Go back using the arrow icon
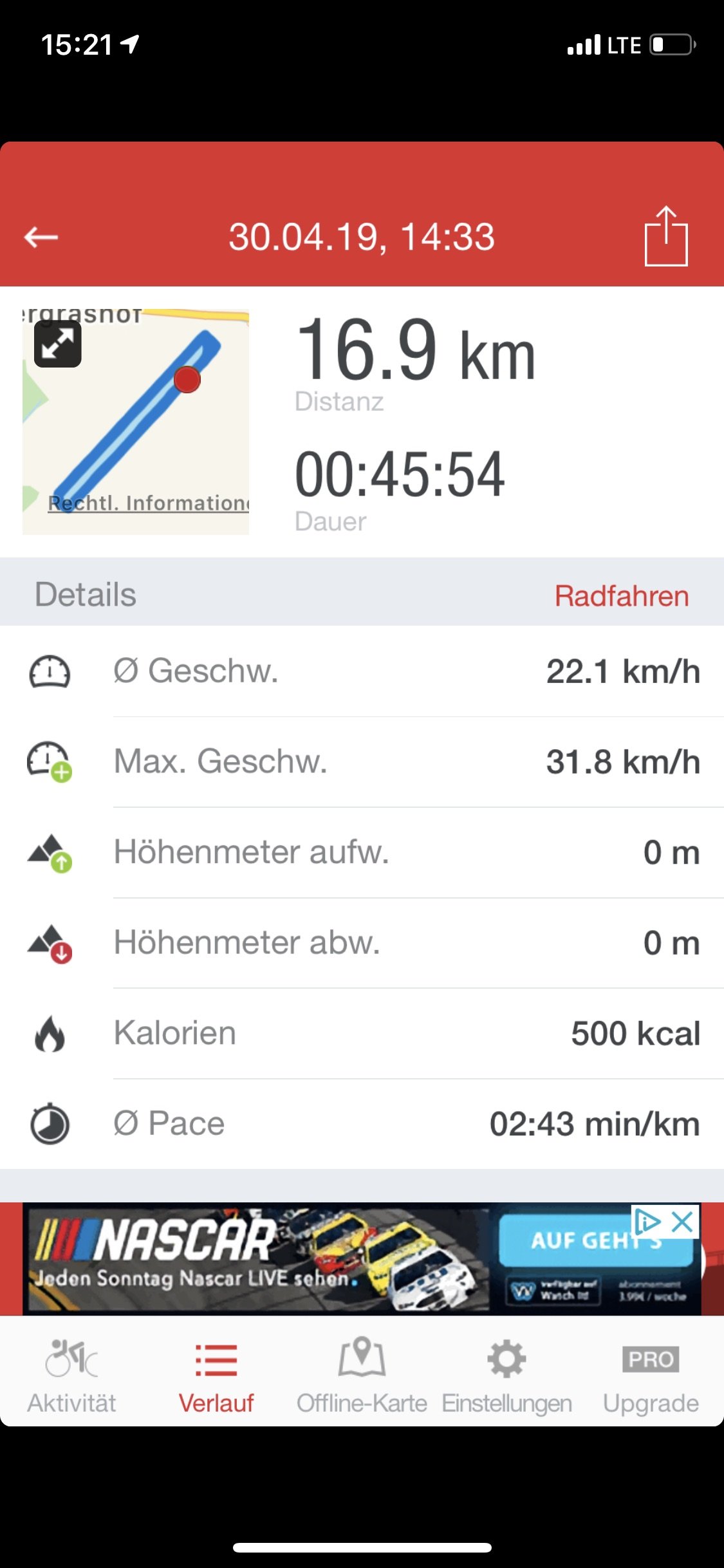 coord(41,237)
